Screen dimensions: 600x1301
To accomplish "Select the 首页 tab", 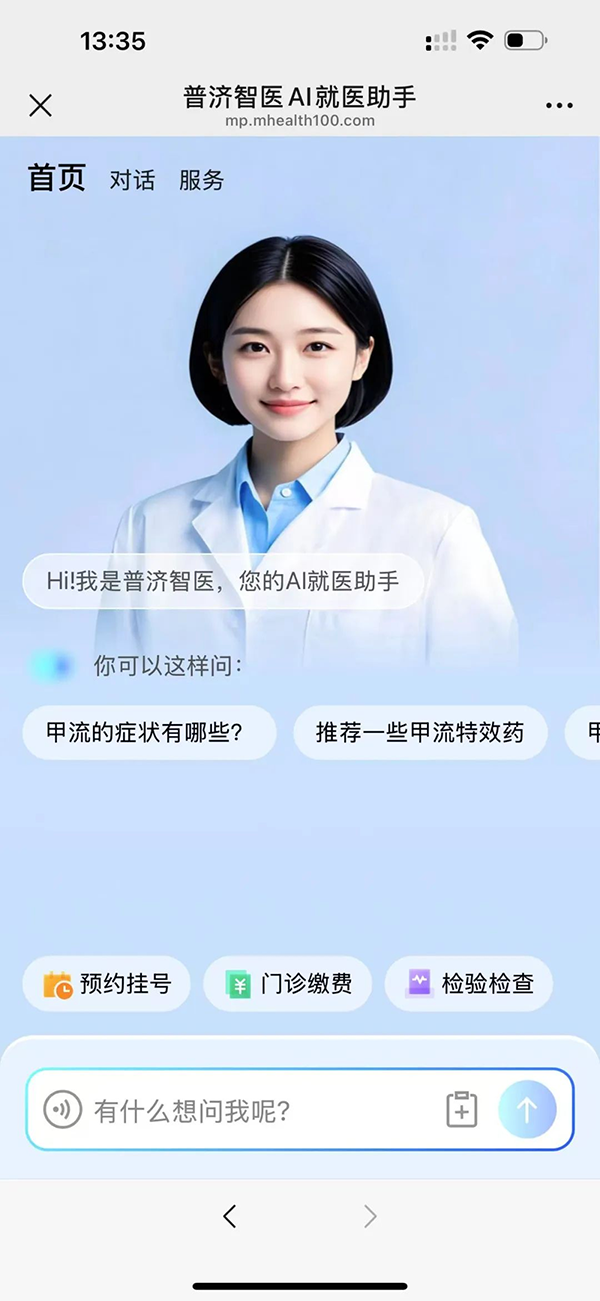I will click(56, 178).
